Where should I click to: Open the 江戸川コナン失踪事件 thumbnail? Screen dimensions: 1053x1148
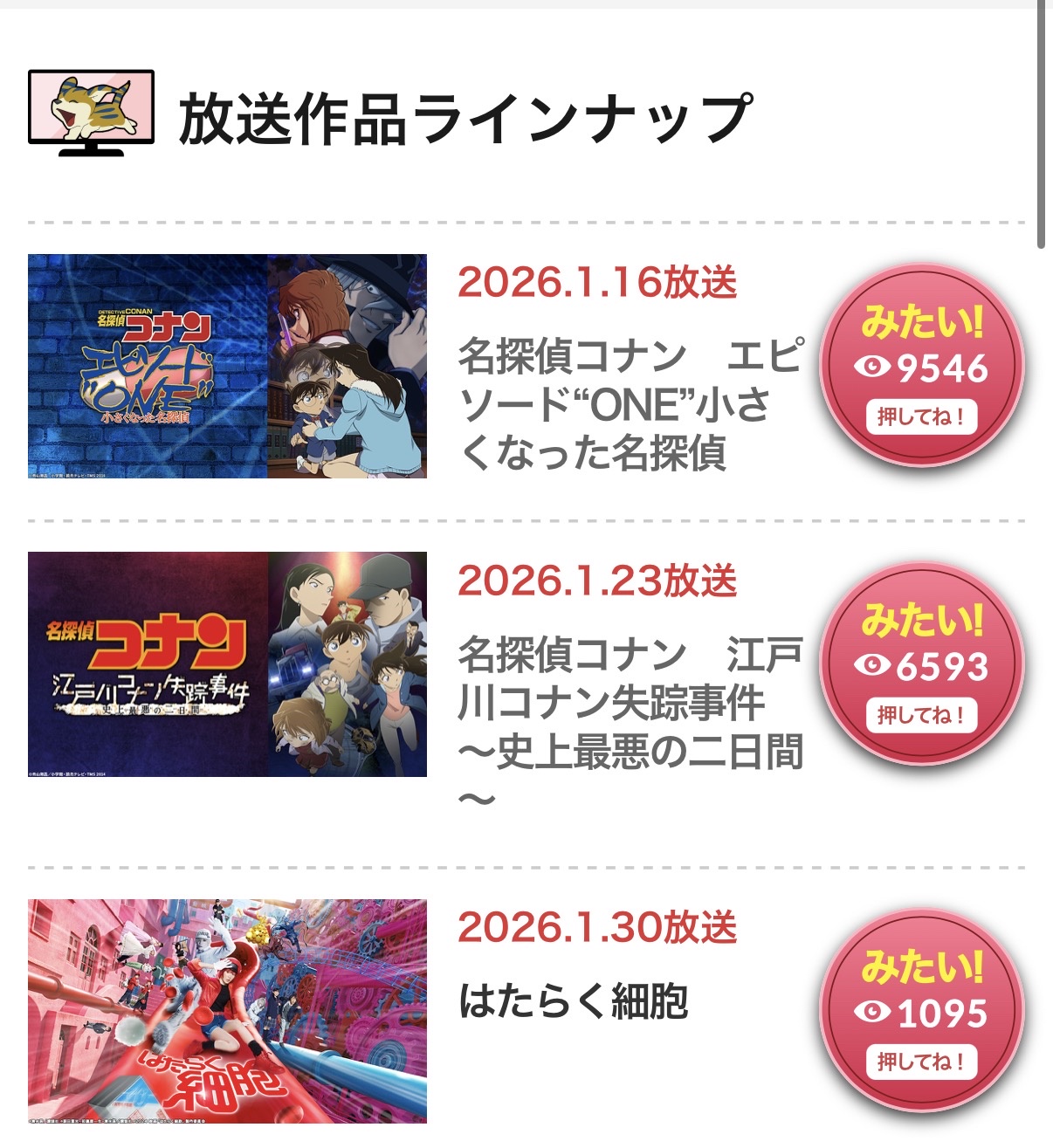click(227, 663)
